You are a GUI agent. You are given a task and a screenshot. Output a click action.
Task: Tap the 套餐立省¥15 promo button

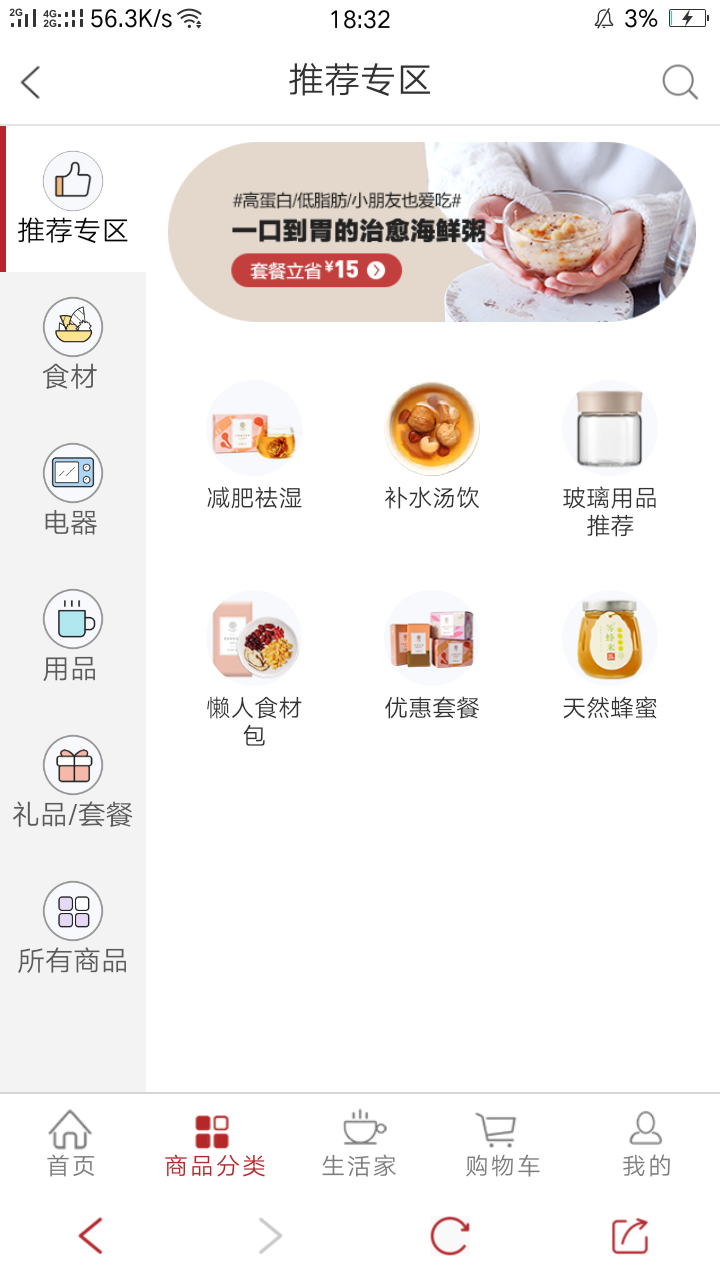(x=315, y=270)
